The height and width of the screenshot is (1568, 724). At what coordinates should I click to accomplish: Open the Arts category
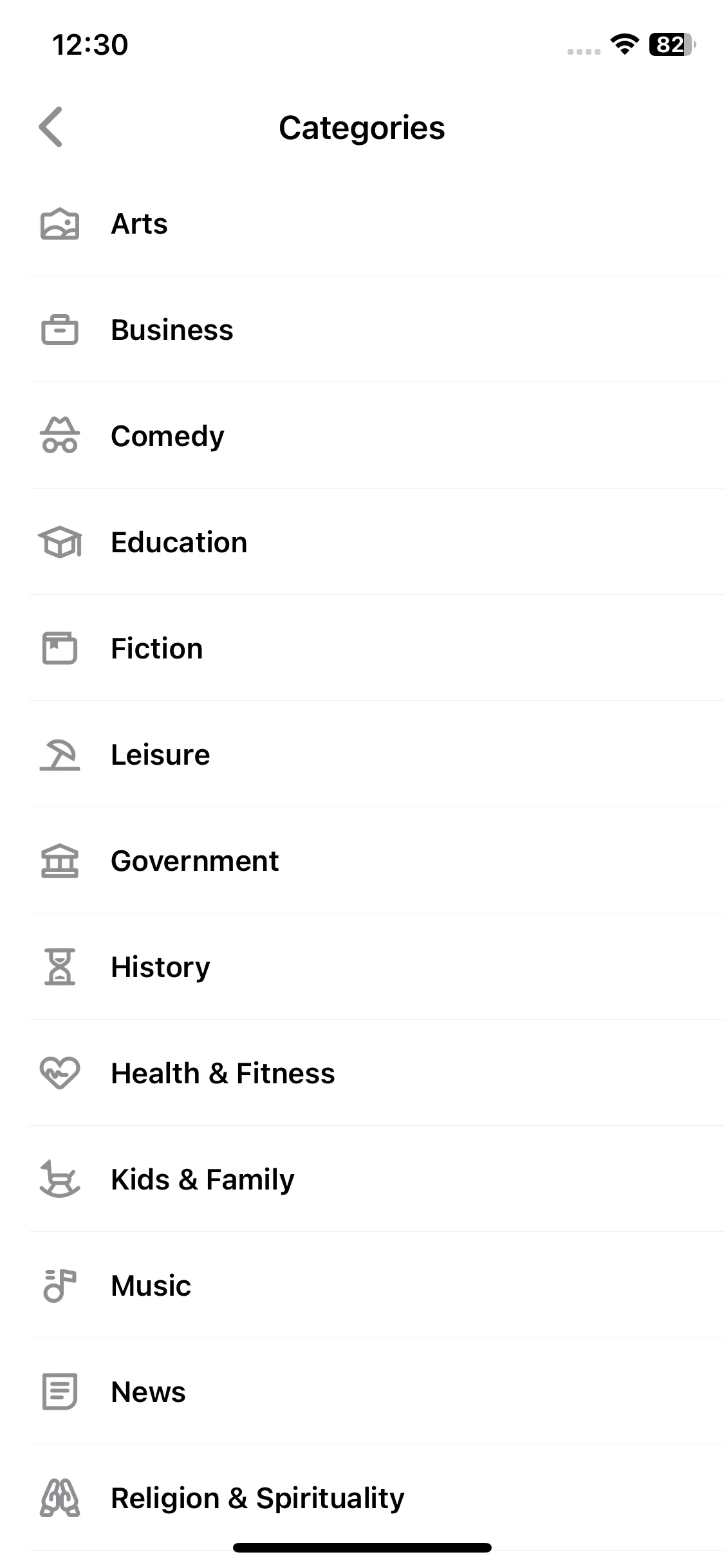139,224
